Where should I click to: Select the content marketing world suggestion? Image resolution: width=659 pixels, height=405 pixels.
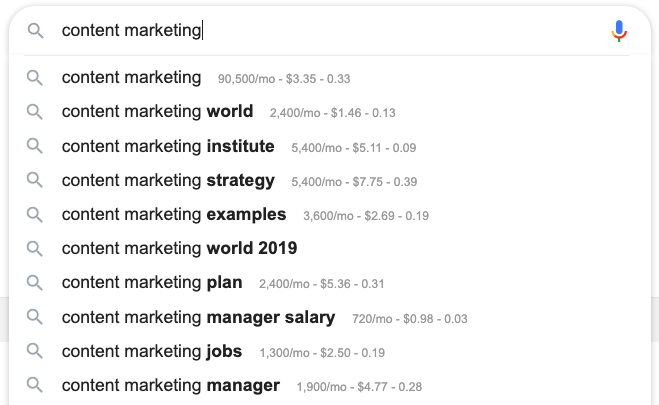(157, 112)
